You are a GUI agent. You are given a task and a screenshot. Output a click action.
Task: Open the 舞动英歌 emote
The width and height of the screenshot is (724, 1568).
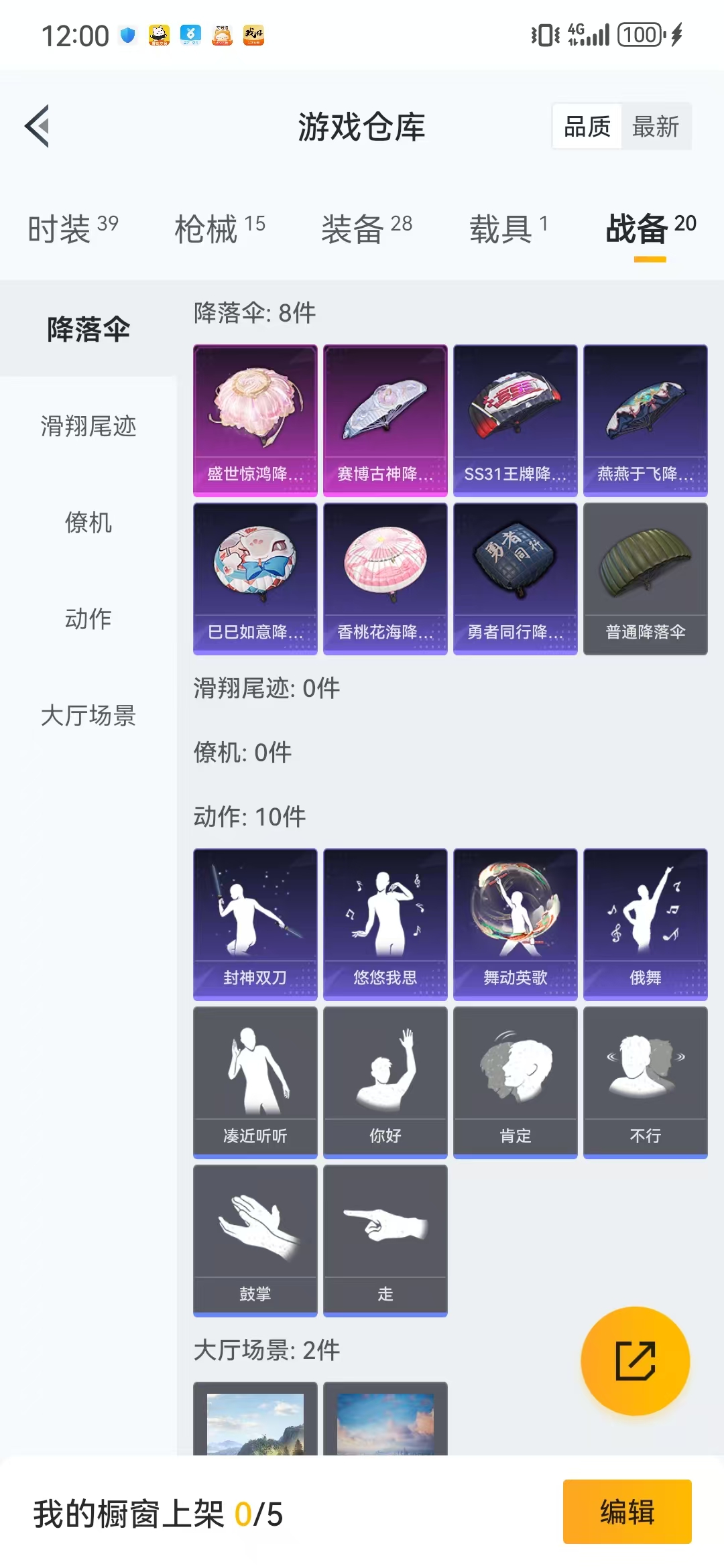coord(516,925)
